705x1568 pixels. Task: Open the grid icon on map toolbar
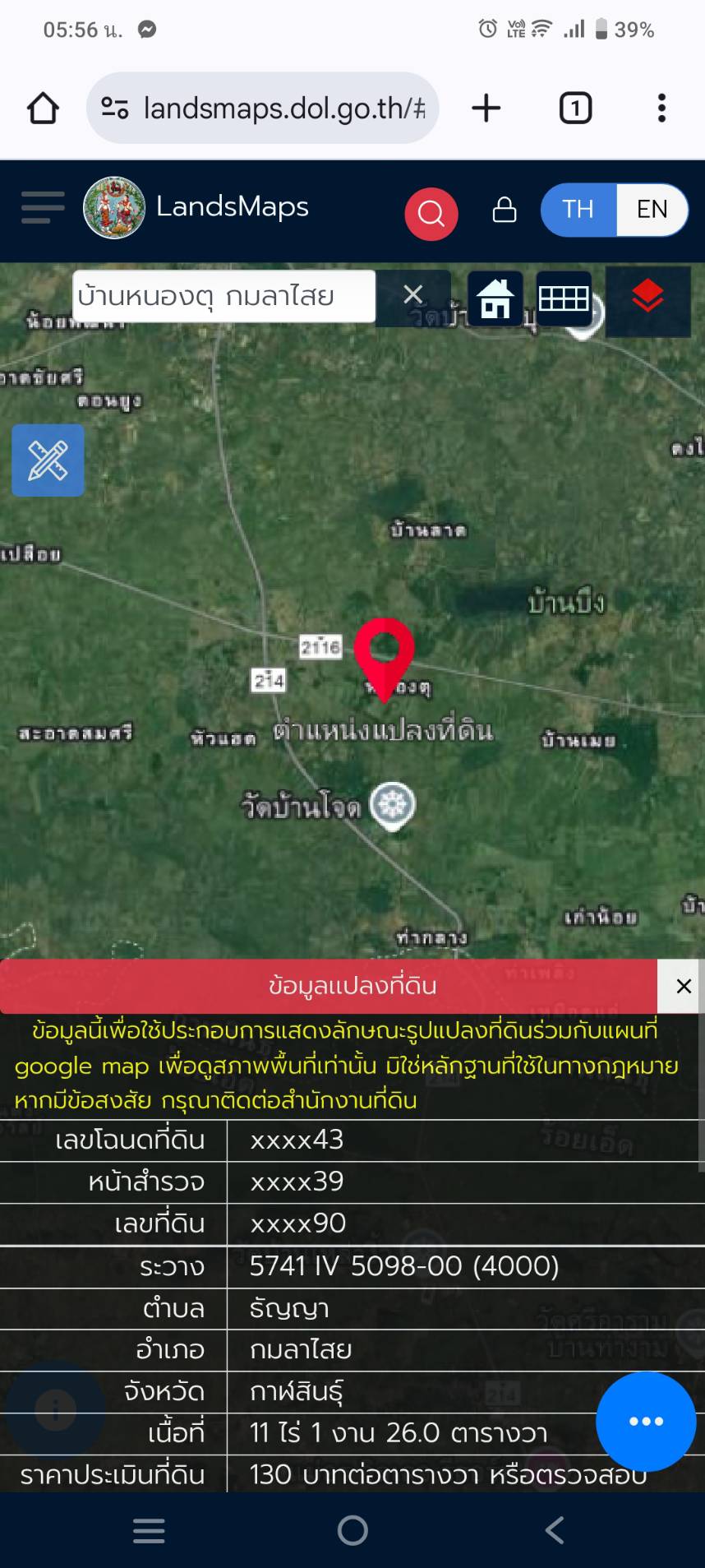564,298
